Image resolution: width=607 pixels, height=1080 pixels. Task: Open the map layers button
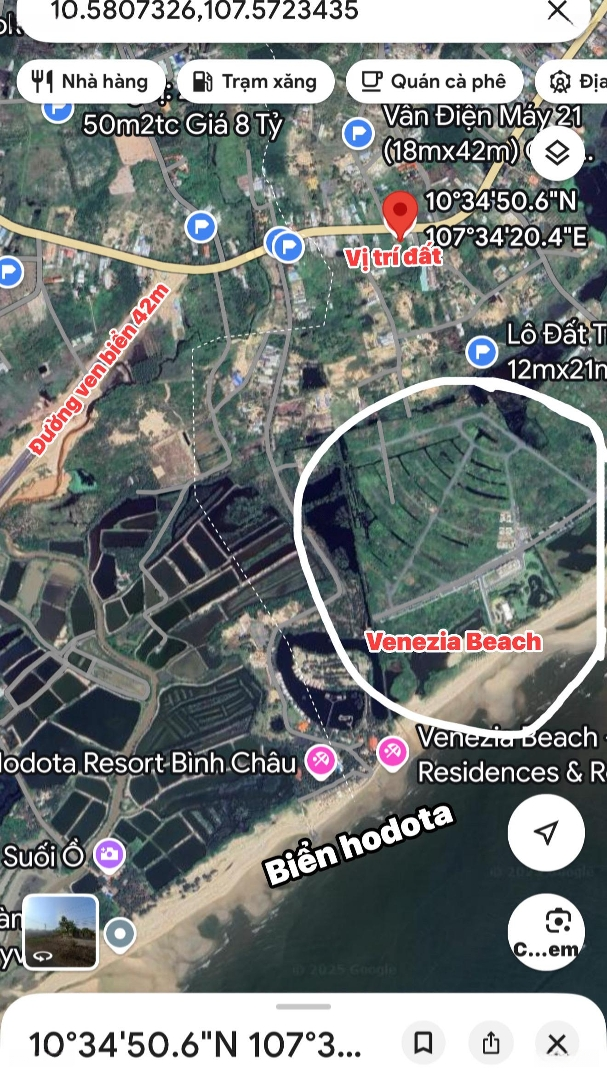click(557, 153)
